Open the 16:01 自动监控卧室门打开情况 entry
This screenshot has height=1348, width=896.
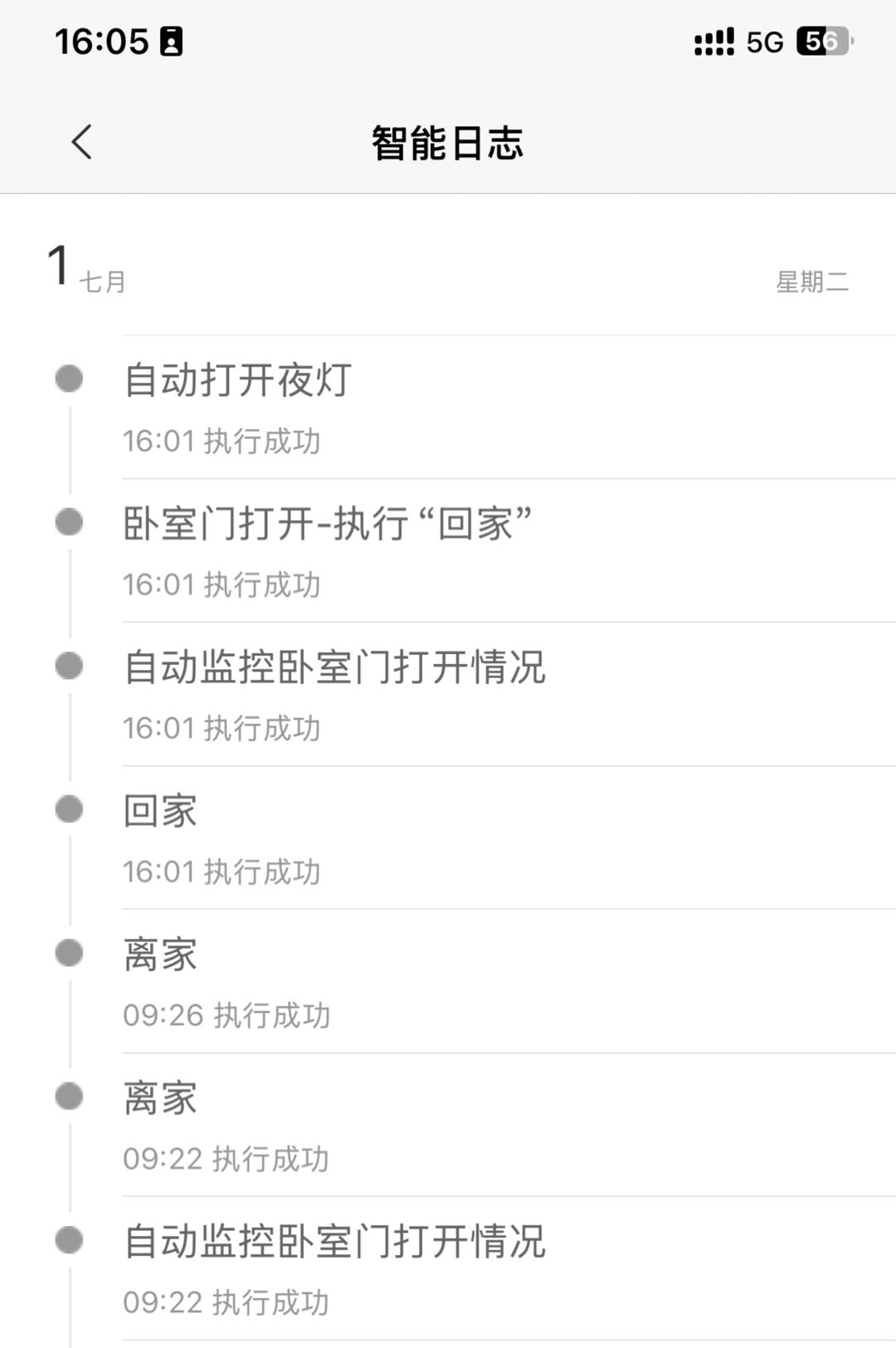point(336,667)
